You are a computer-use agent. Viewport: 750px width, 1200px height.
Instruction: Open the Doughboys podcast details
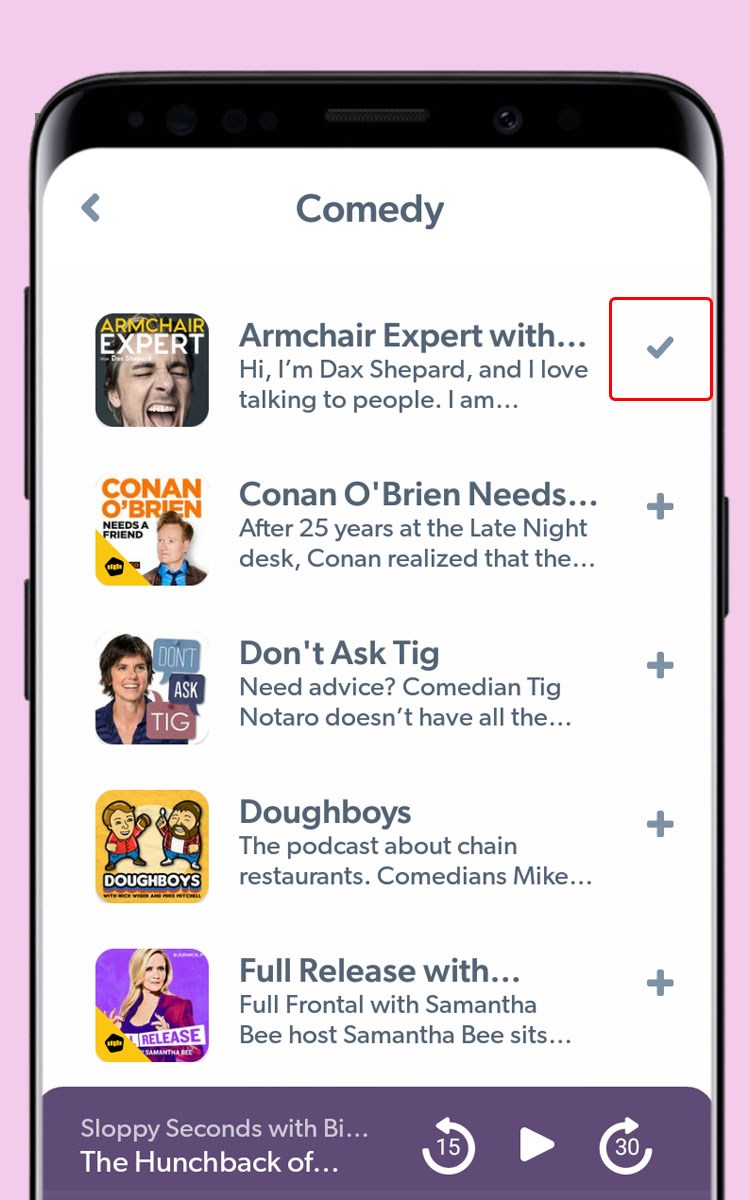coord(414,843)
